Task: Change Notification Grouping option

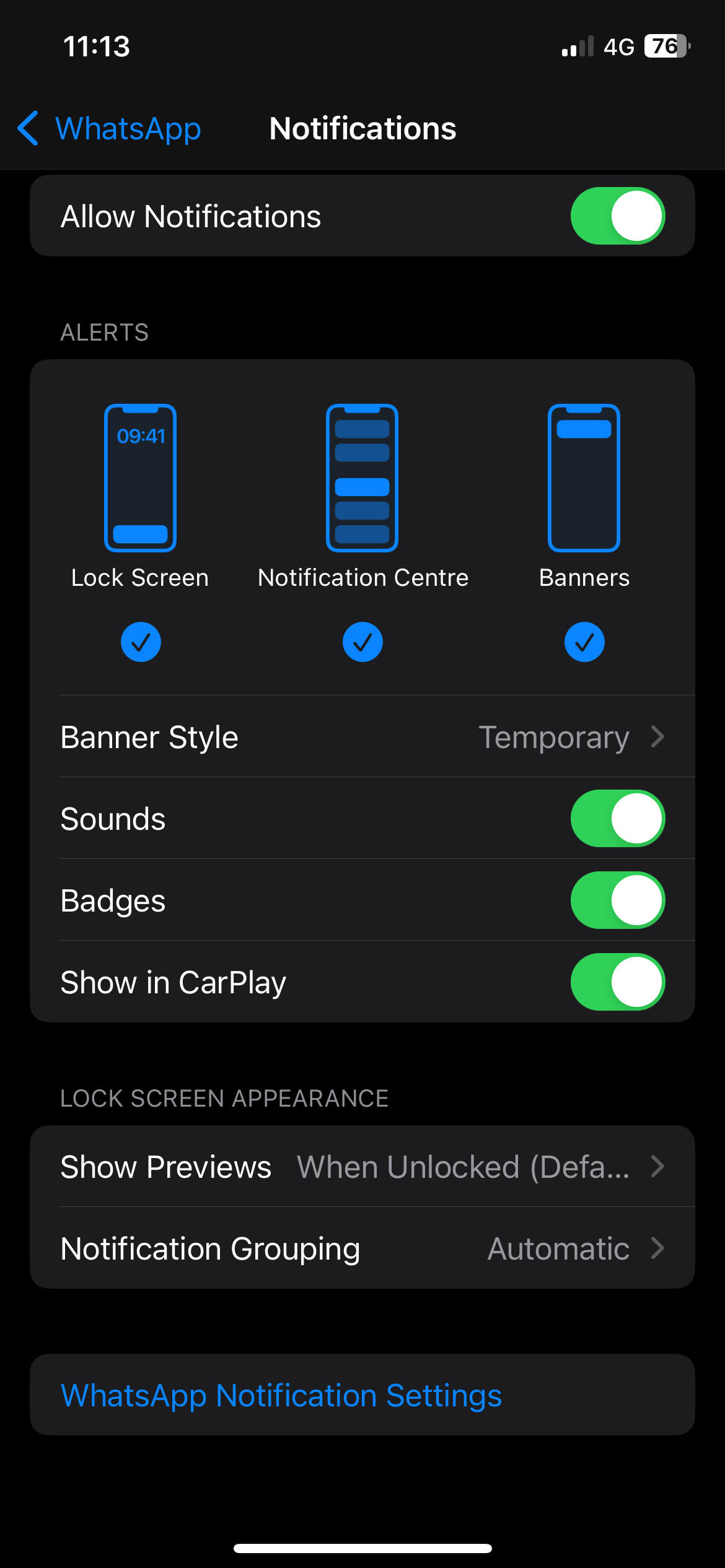Action: [x=362, y=1248]
